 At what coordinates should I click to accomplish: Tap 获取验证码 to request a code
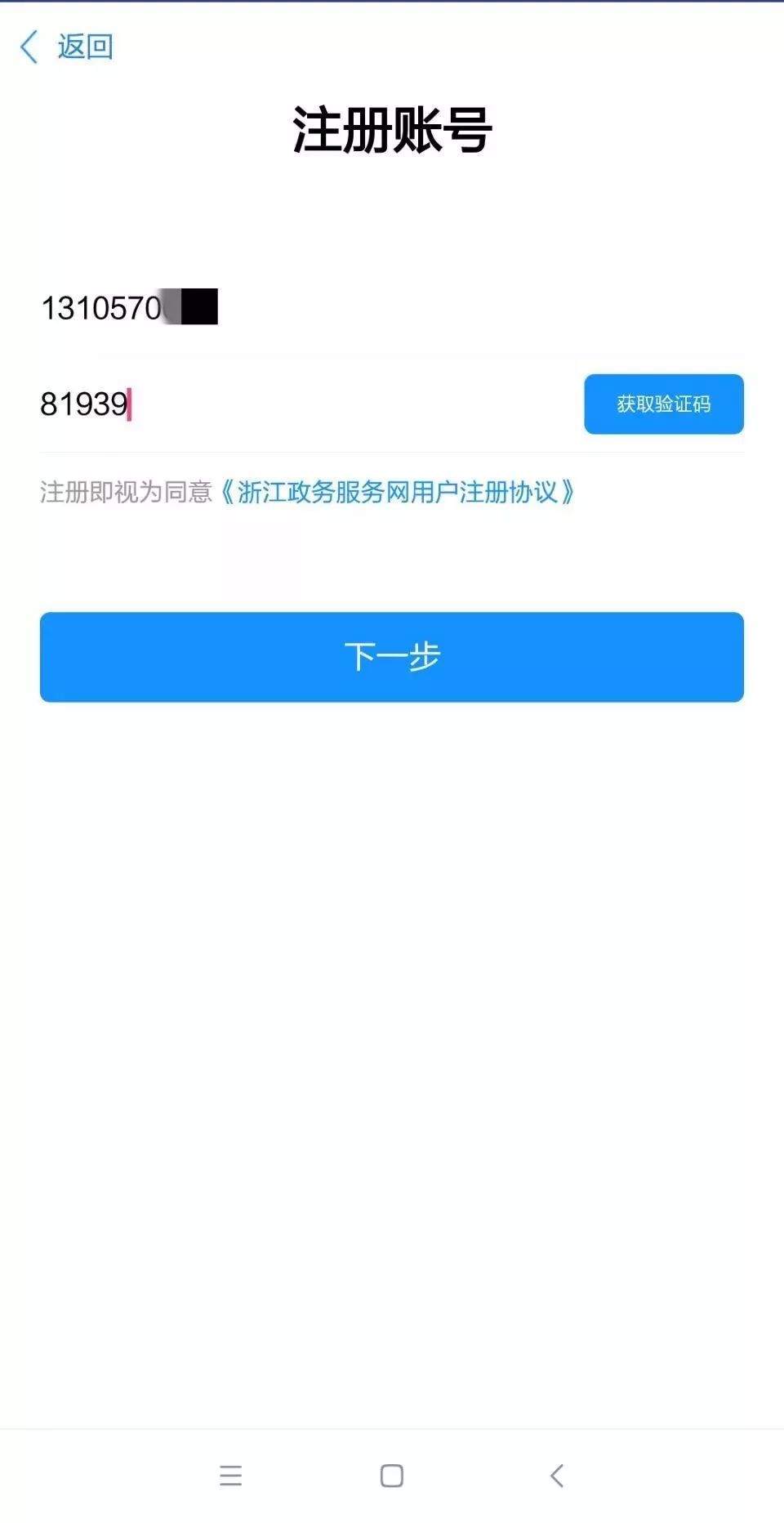[663, 404]
